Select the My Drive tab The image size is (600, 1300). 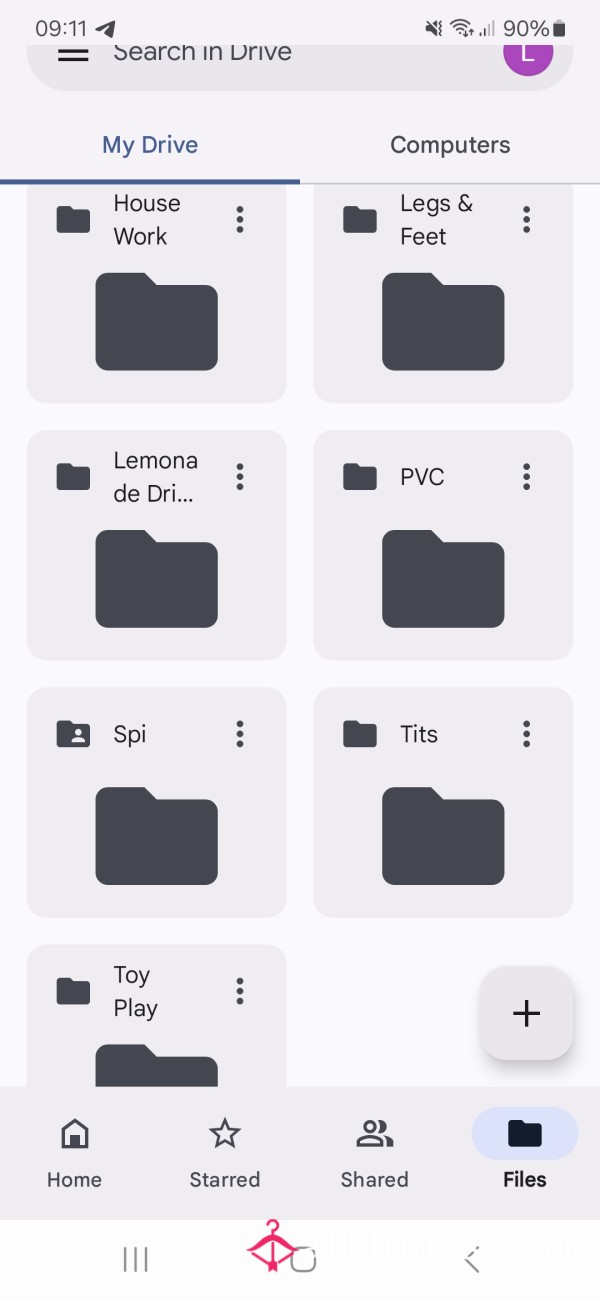[x=150, y=145]
